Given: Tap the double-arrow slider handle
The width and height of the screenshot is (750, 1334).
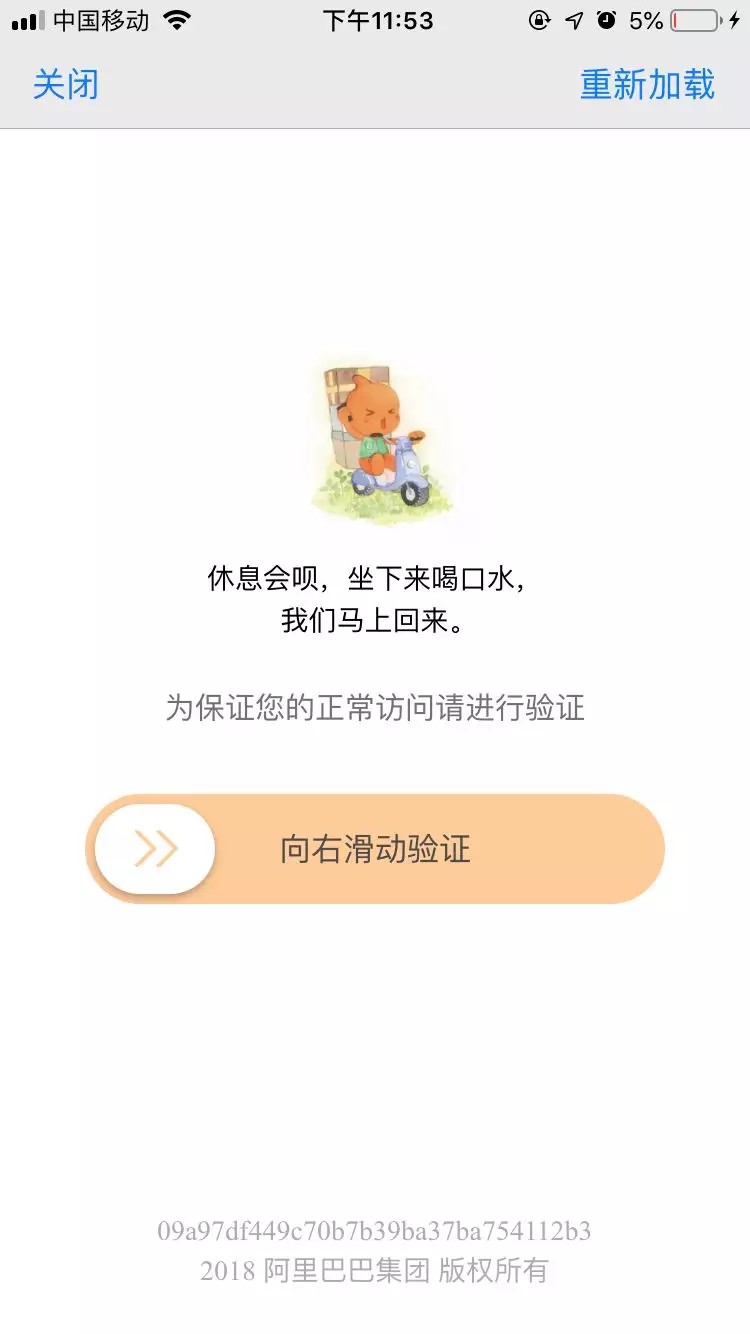Looking at the screenshot, I should coord(155,849).
